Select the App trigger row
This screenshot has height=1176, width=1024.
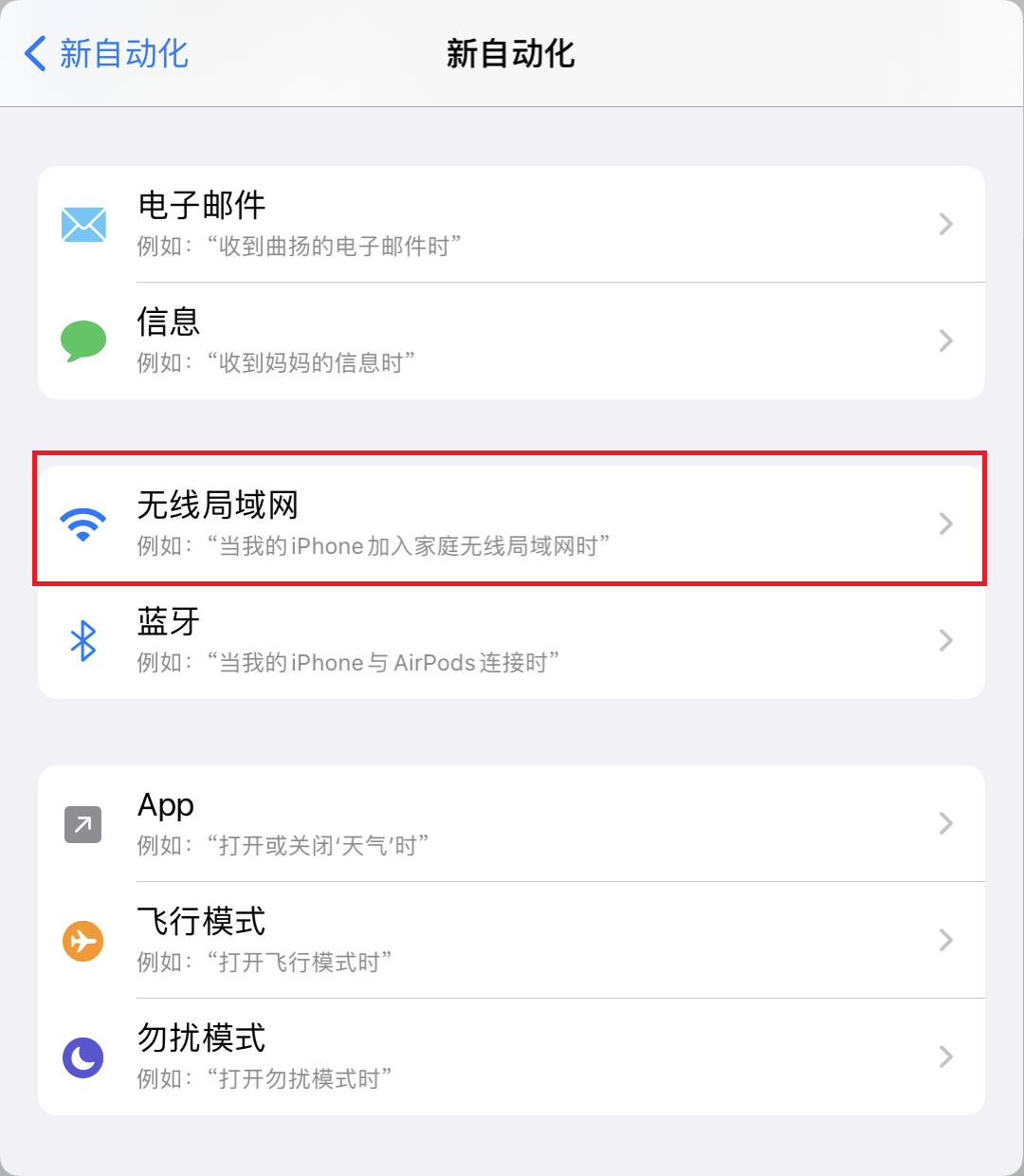(511, 823)
